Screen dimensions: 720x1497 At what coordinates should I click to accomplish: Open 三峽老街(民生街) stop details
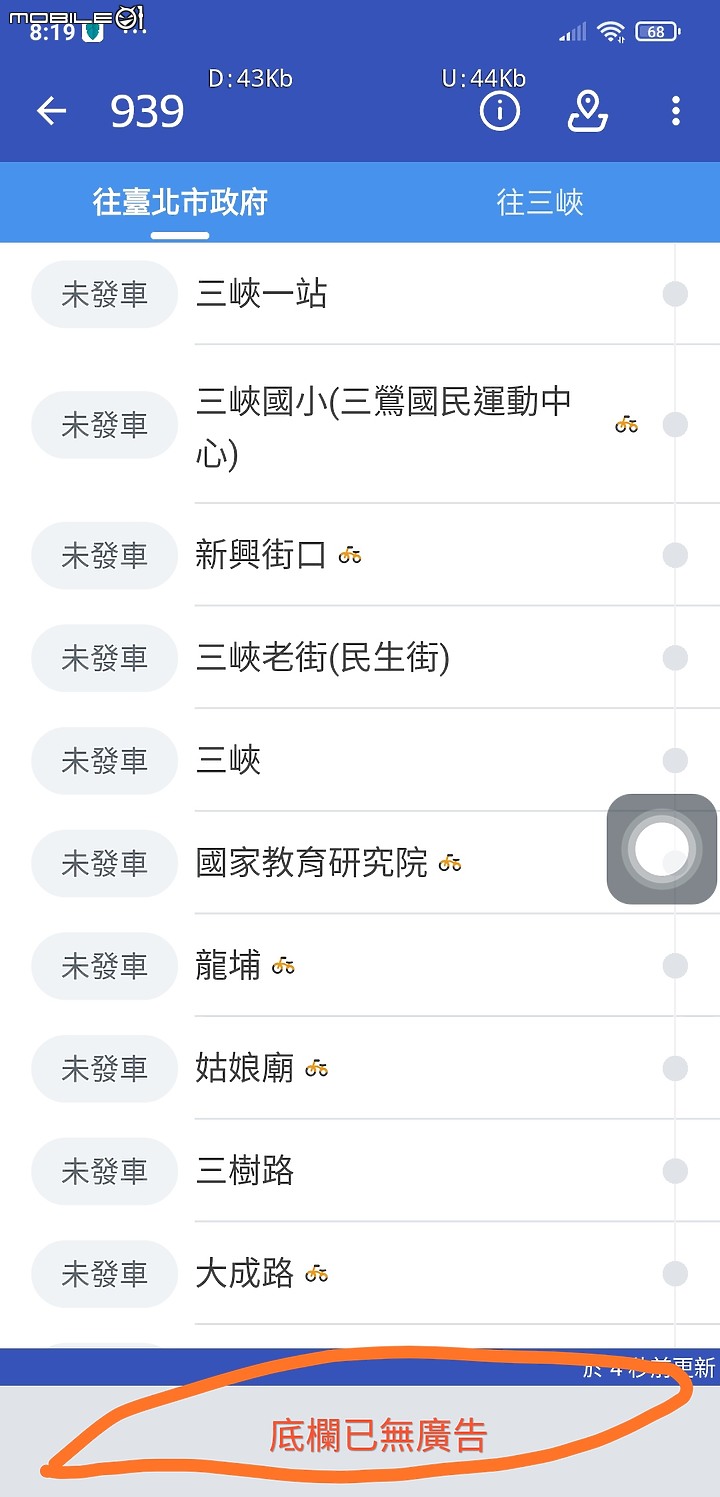[x=360, y=658]
